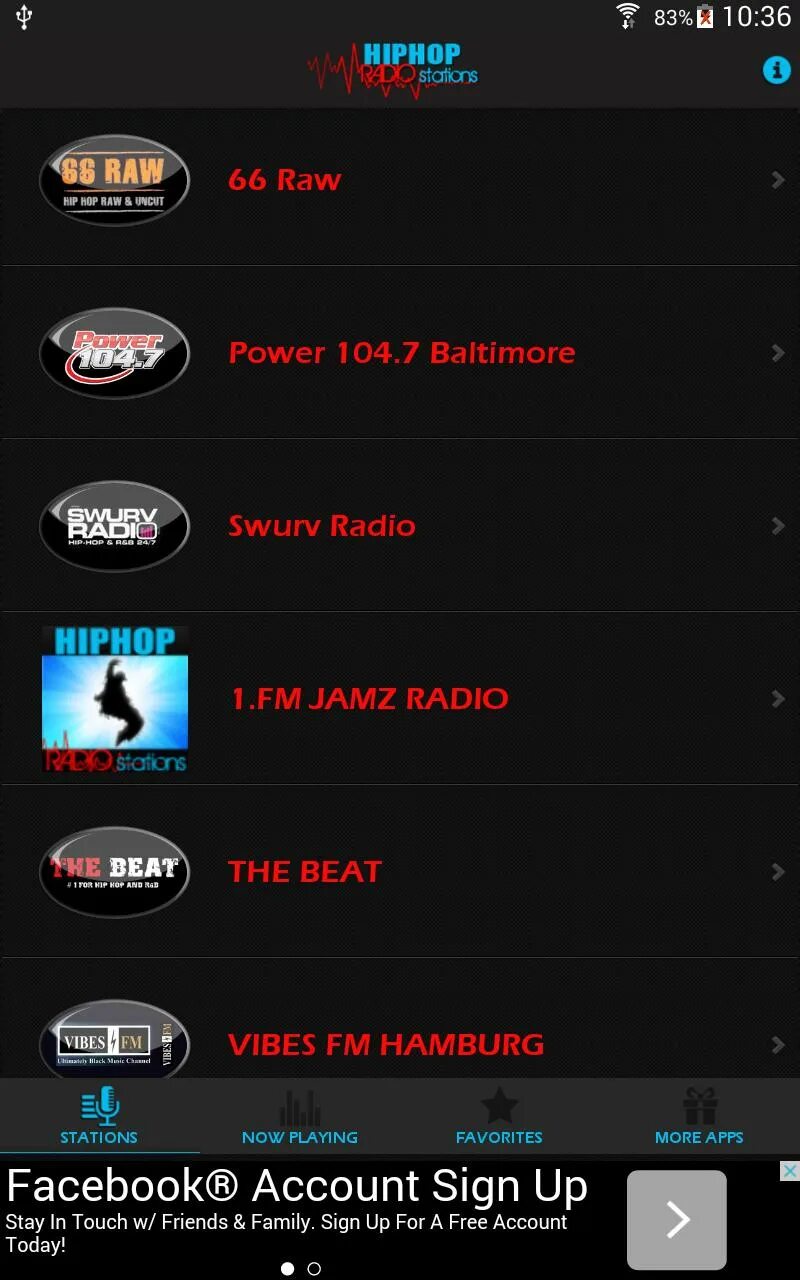Switch to the Now Playing tab
Screen dimensions: 800x1280
tap(299, 1116)
